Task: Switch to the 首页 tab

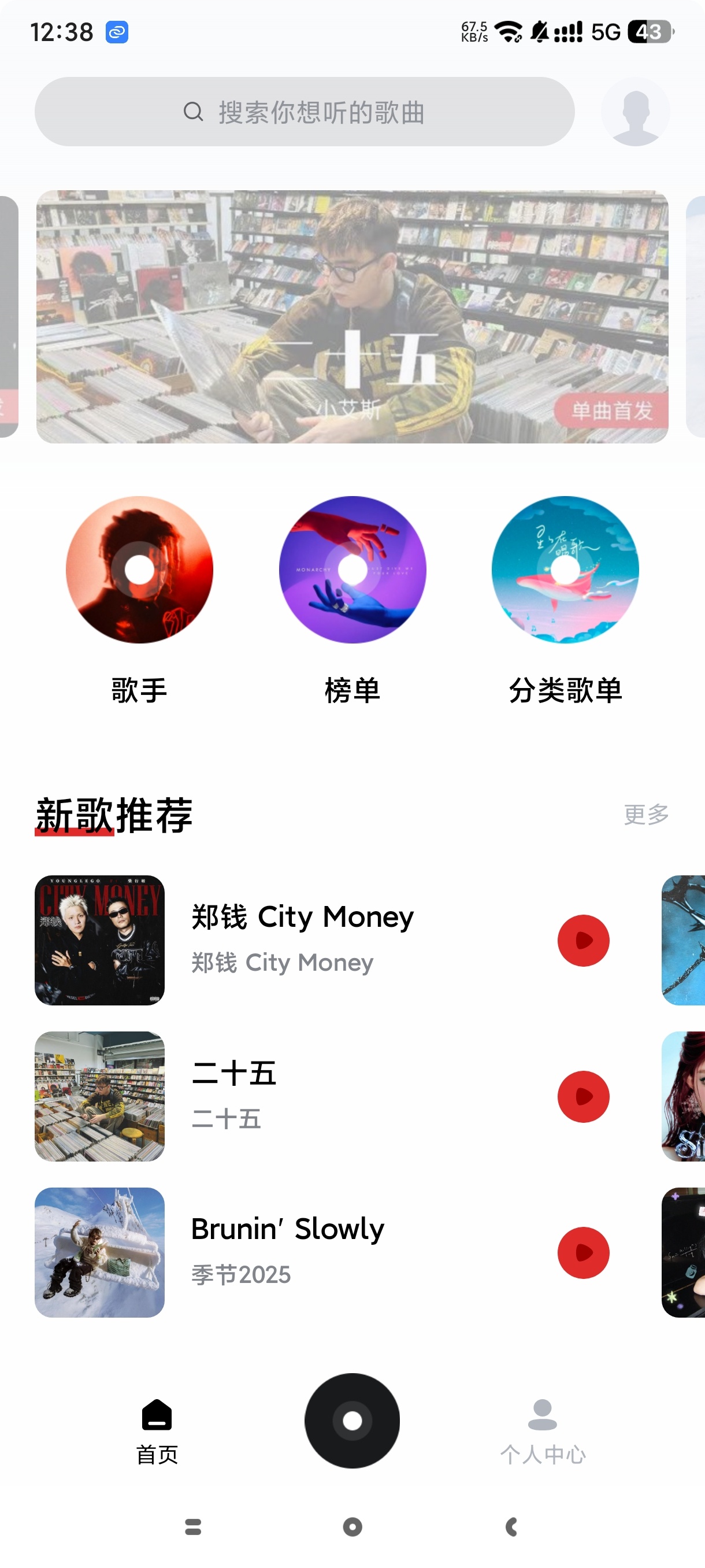Action: pos(157,1432)
